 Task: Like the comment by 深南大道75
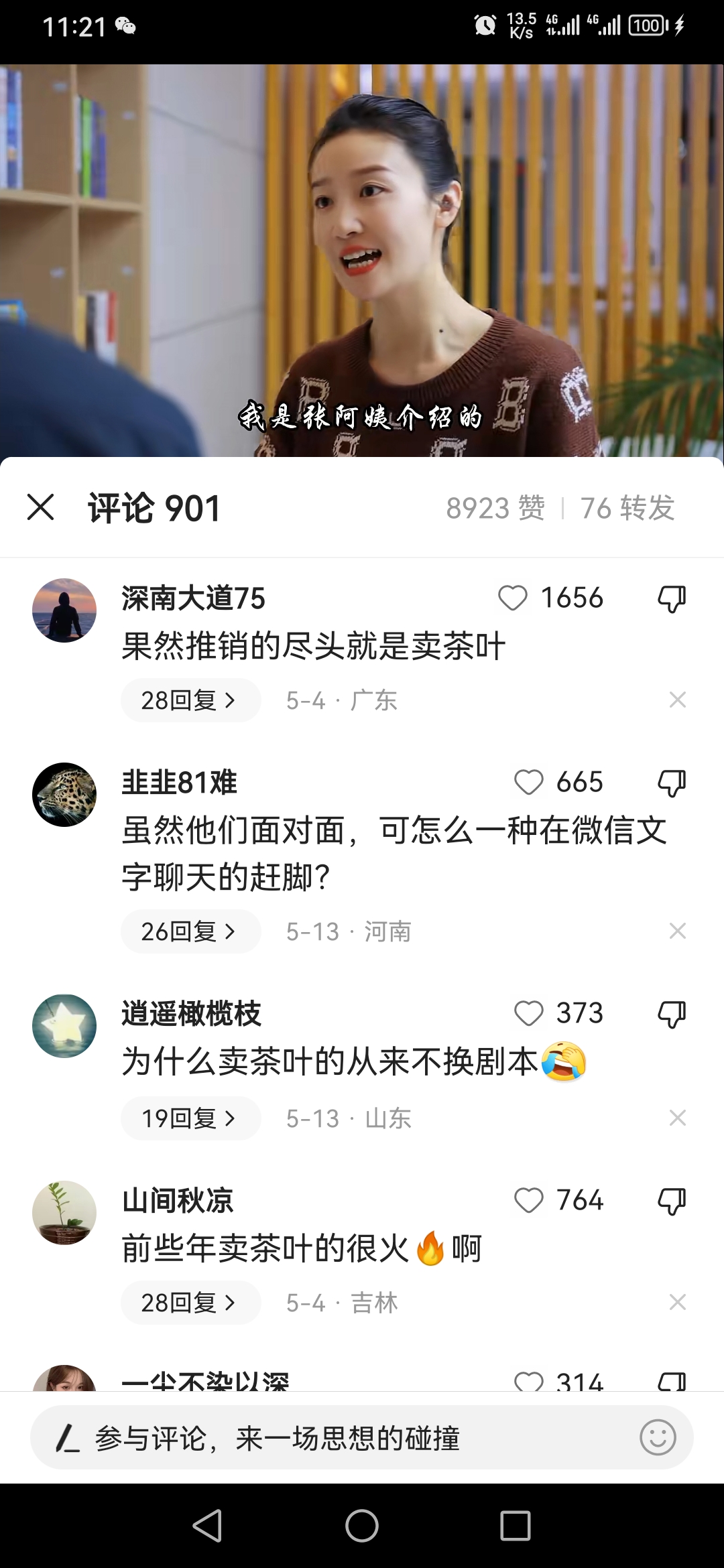(x=513, y=598)
